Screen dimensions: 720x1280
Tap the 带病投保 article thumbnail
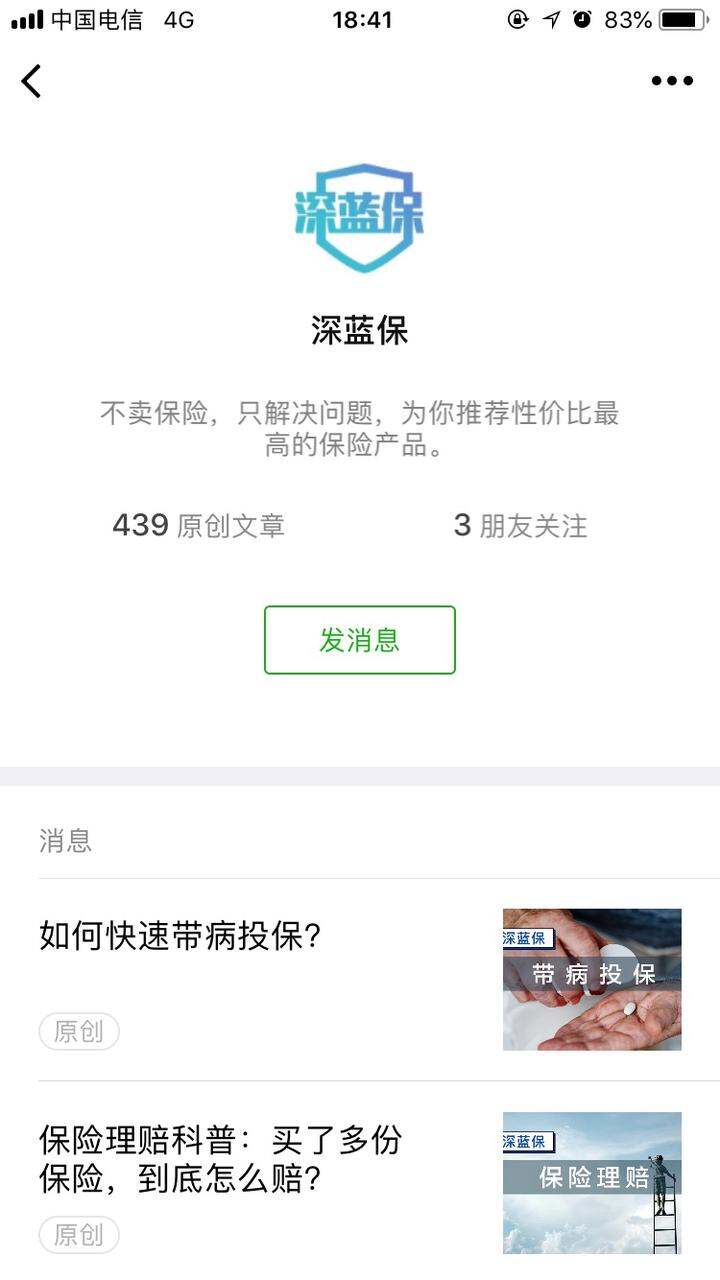[592, 979]
